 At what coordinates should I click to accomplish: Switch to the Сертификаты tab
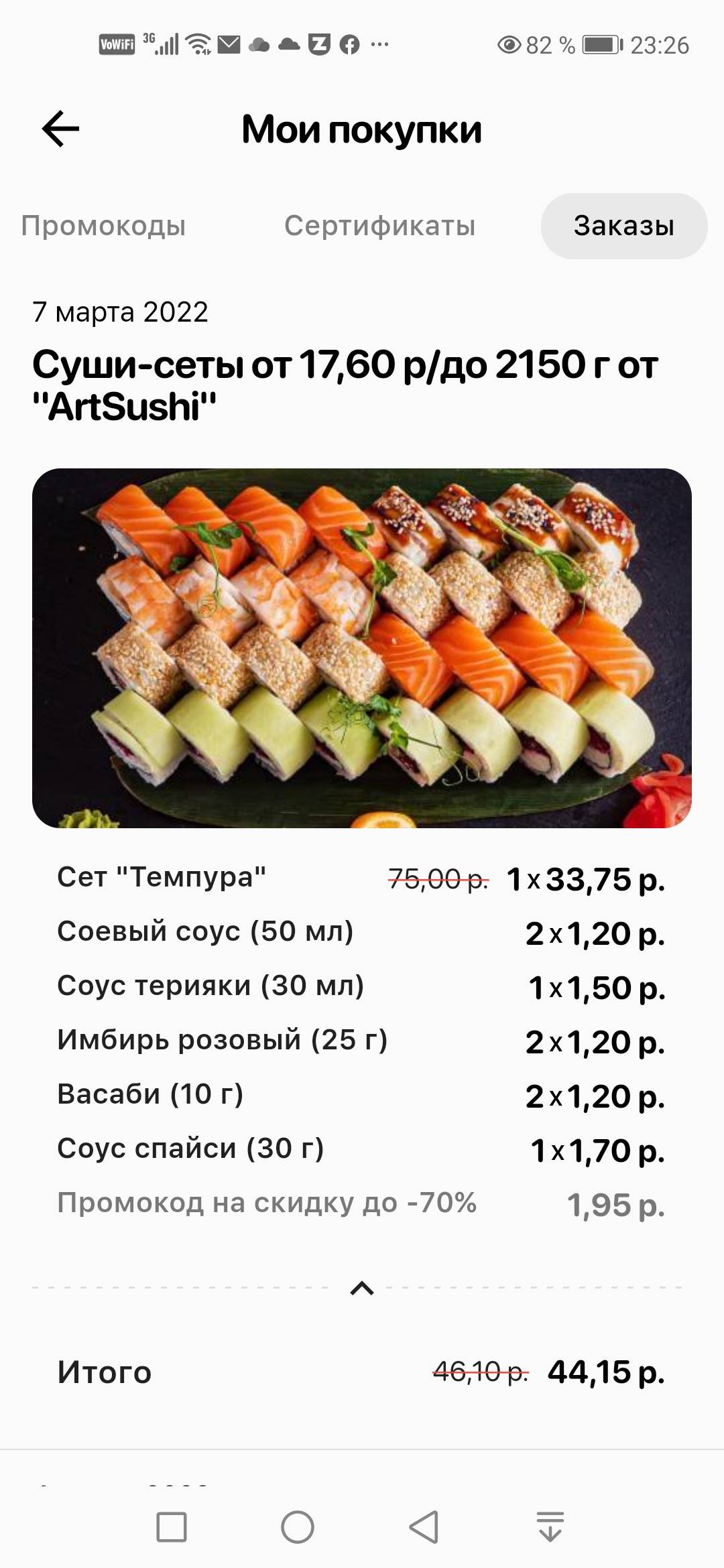coord(379,226)
